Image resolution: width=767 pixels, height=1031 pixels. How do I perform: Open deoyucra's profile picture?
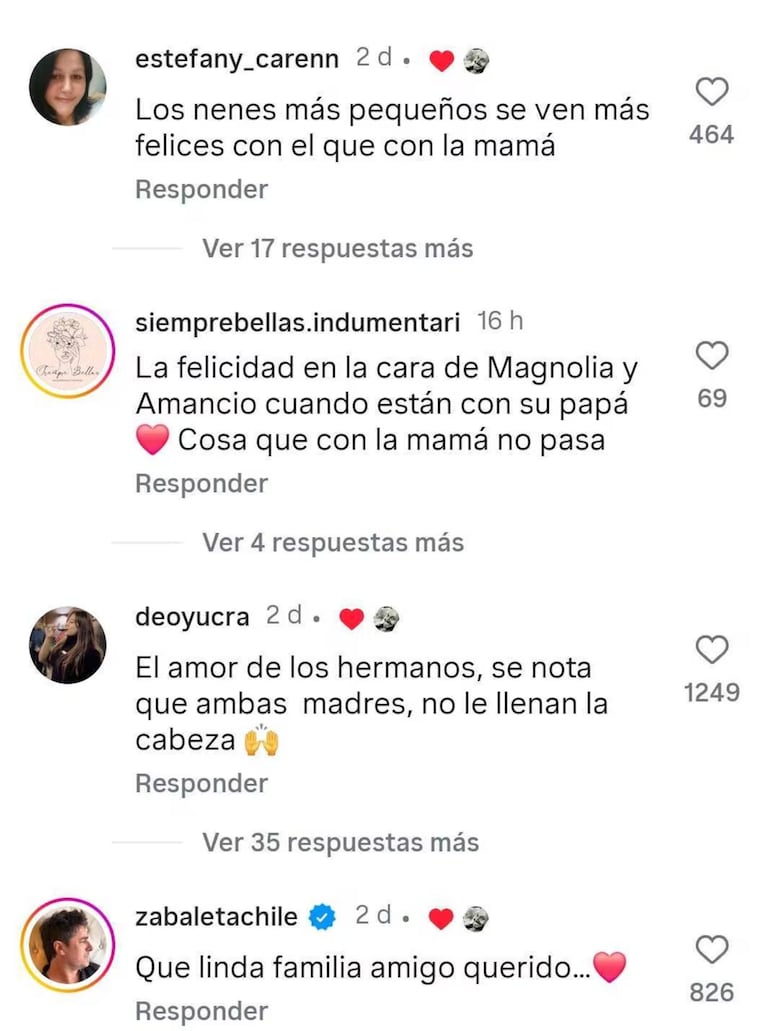coord(67,645)
